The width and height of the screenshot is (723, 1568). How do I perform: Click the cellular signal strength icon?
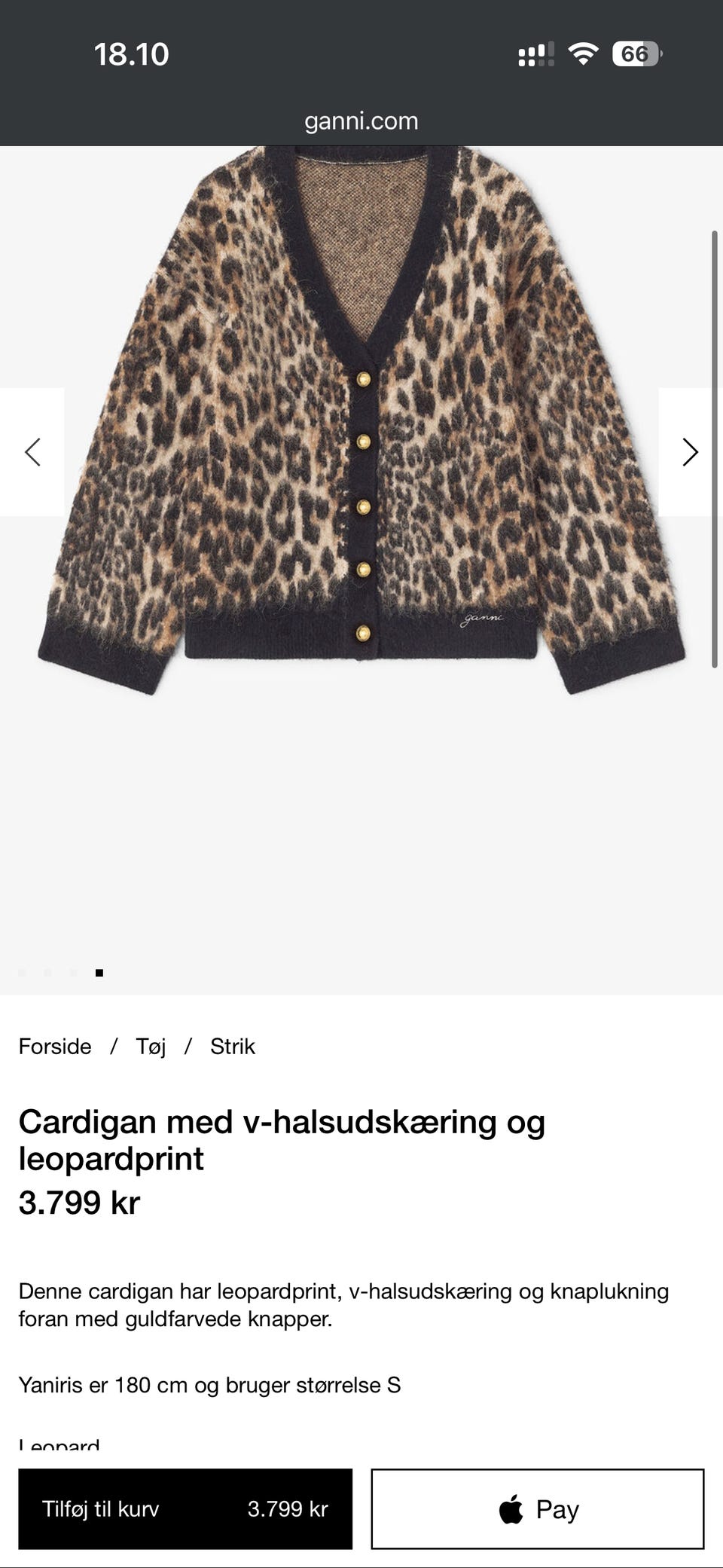point(537,52)
